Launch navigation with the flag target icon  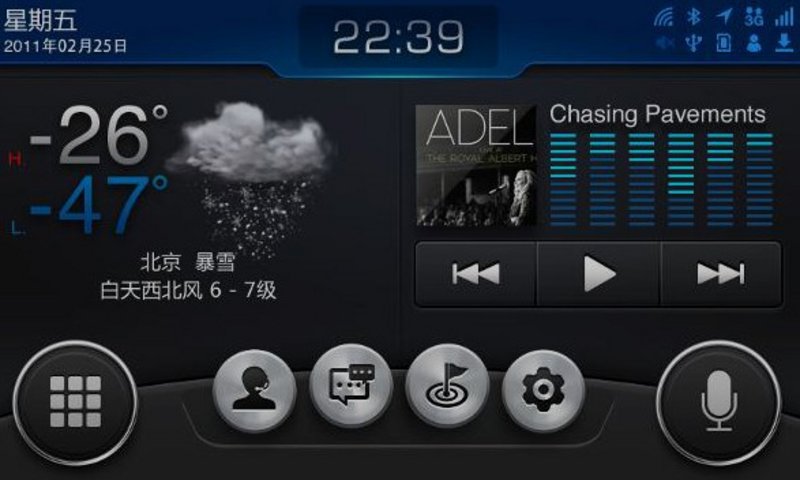[447, 386]
